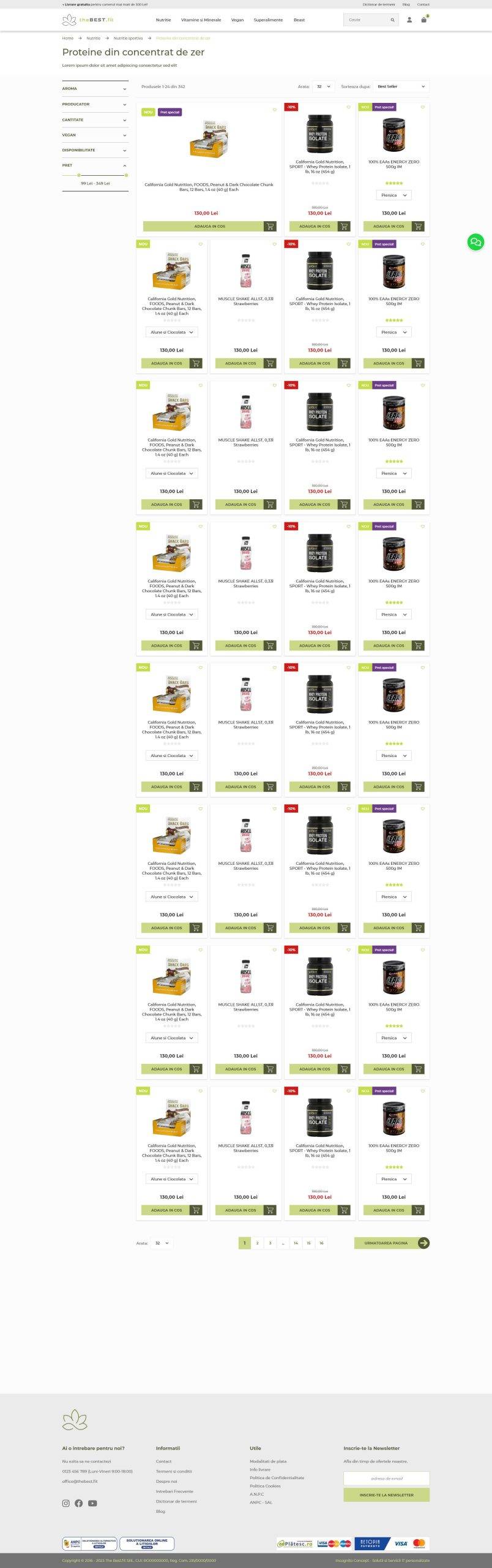Go back to Nutritie sportiva breadcrumb

(128, 38)
